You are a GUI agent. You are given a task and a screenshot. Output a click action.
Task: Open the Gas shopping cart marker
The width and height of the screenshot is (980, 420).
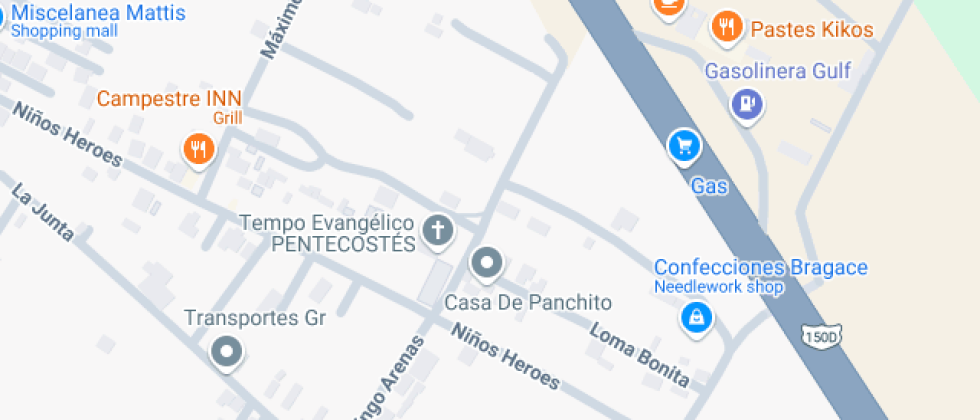[684, 147]
